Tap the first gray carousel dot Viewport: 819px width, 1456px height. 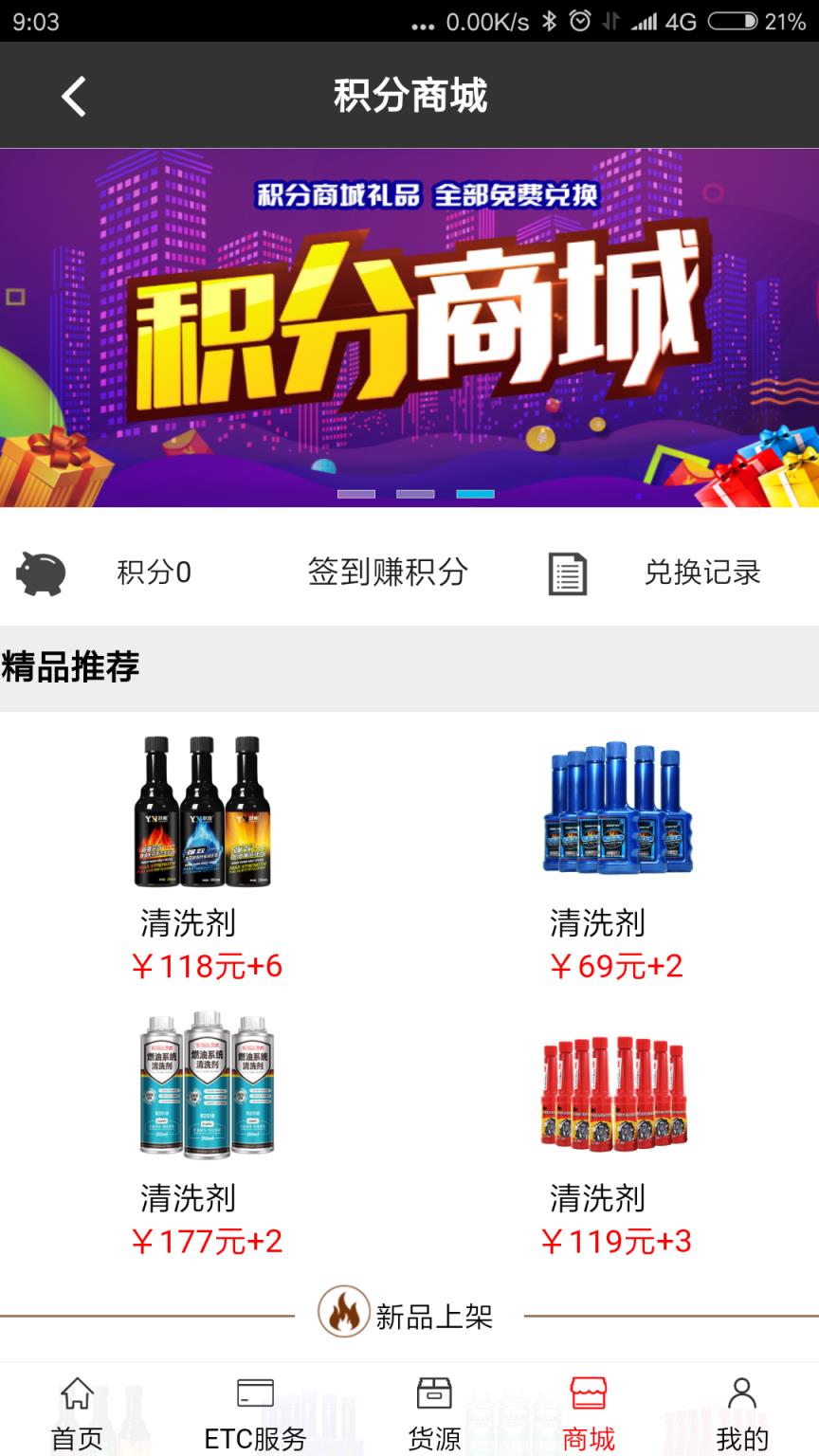(x=355, y=493)
